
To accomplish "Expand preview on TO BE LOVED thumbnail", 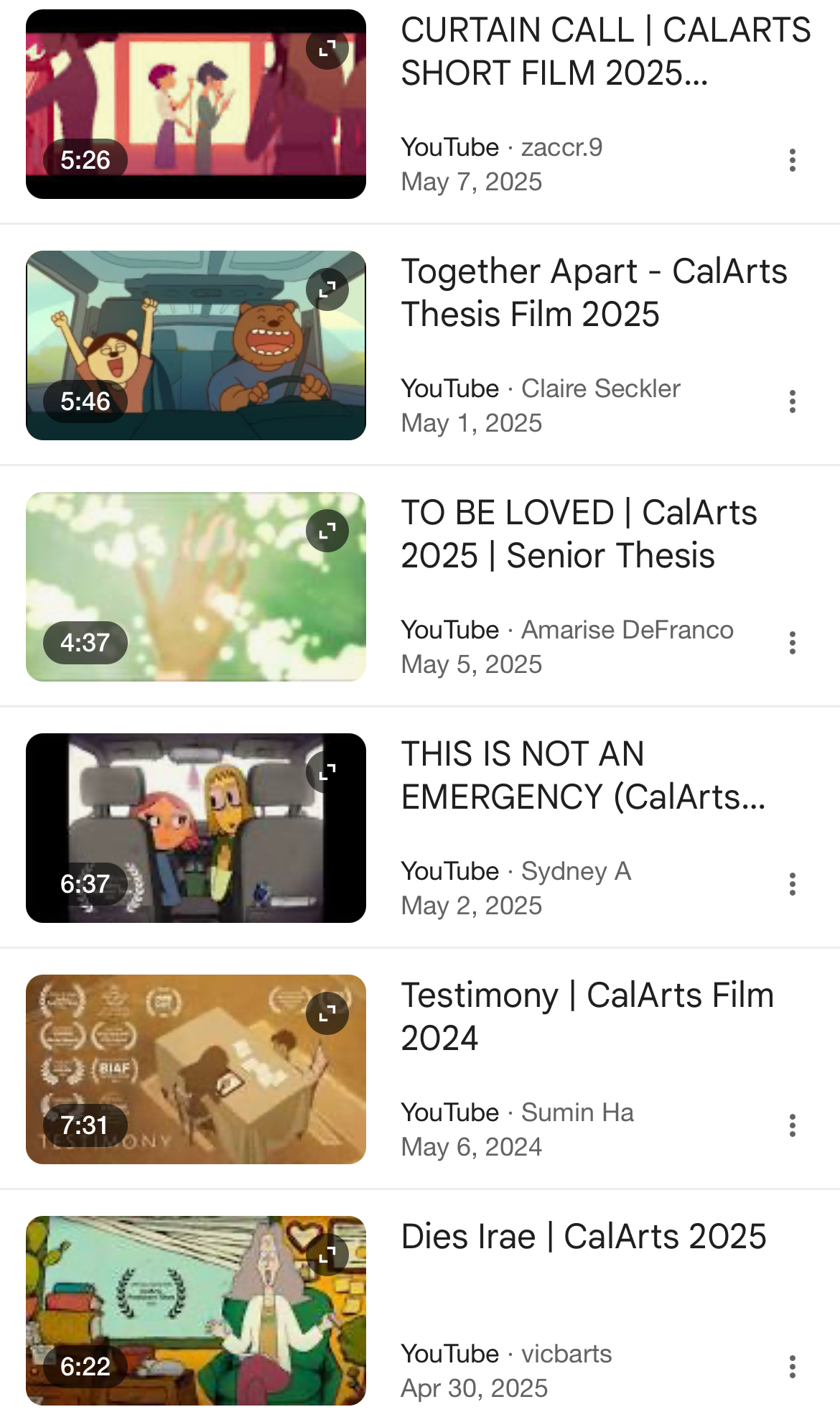I will pos(327,531).
